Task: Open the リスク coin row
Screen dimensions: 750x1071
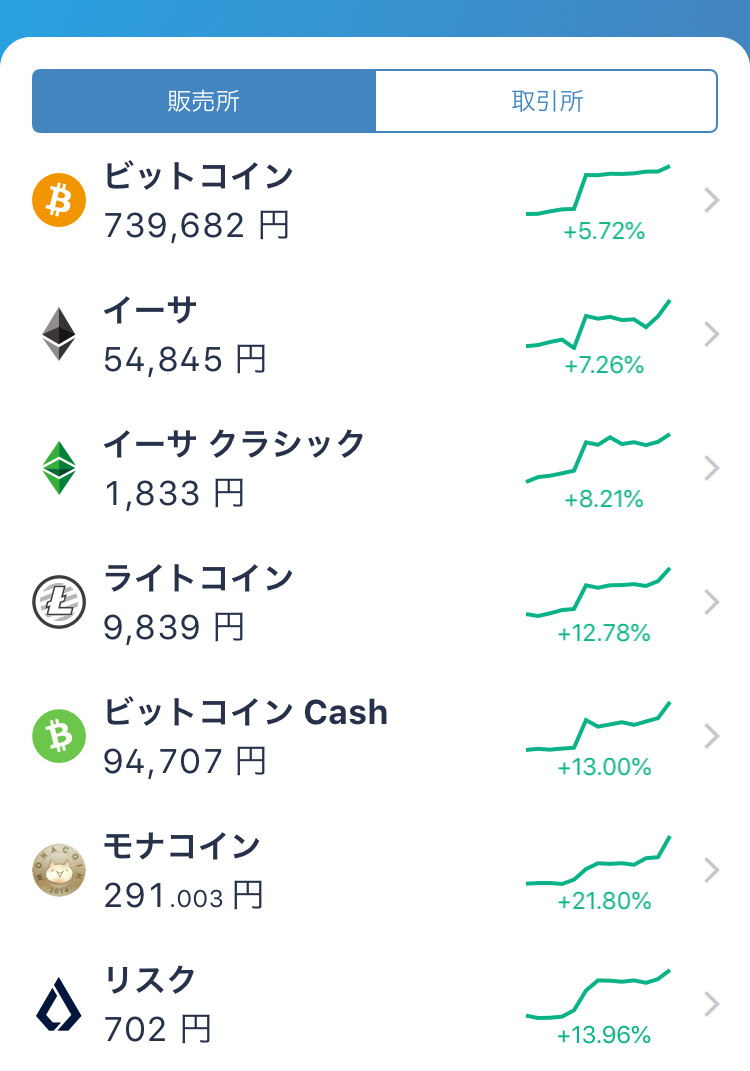Action: [375, 1004]
